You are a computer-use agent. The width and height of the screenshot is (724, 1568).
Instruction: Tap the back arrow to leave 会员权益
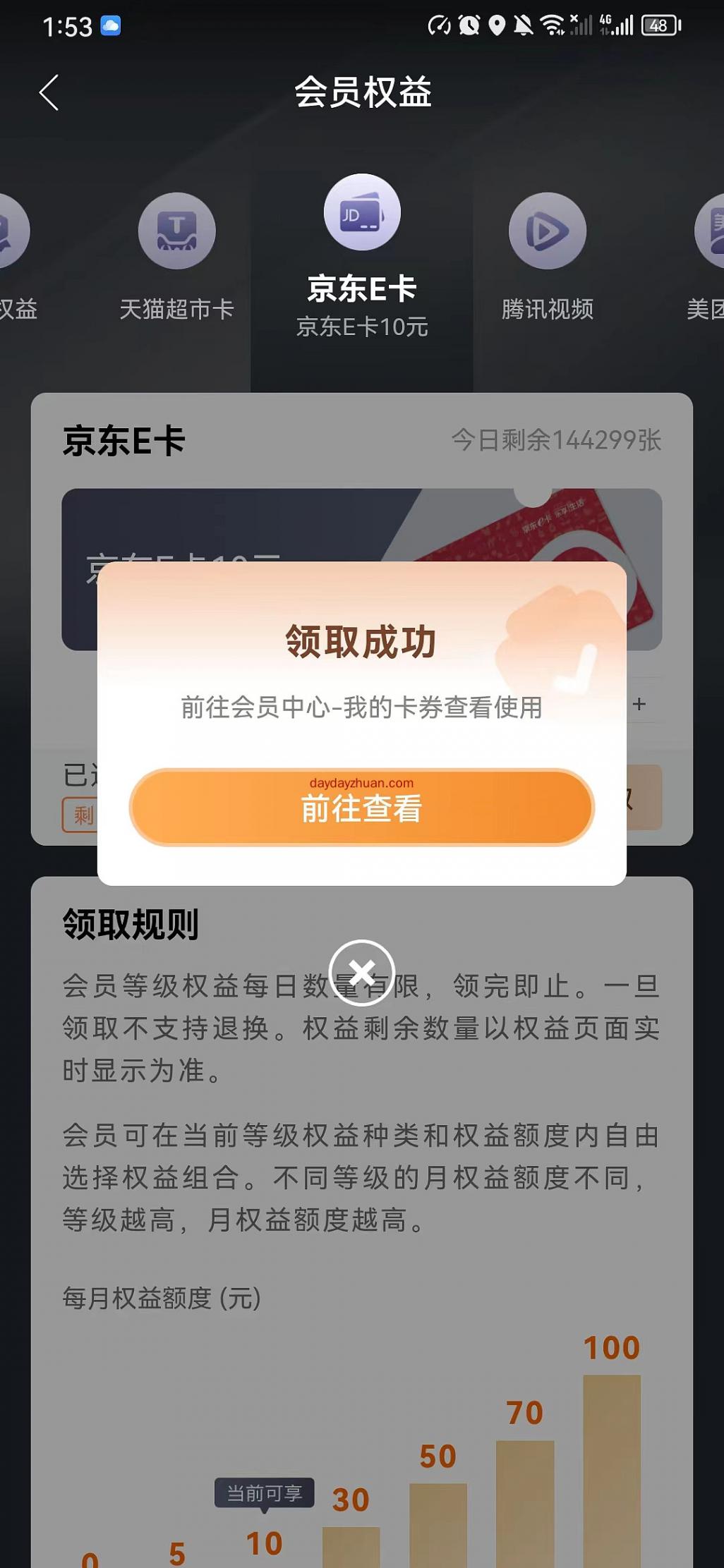click(x=48, y=92)
